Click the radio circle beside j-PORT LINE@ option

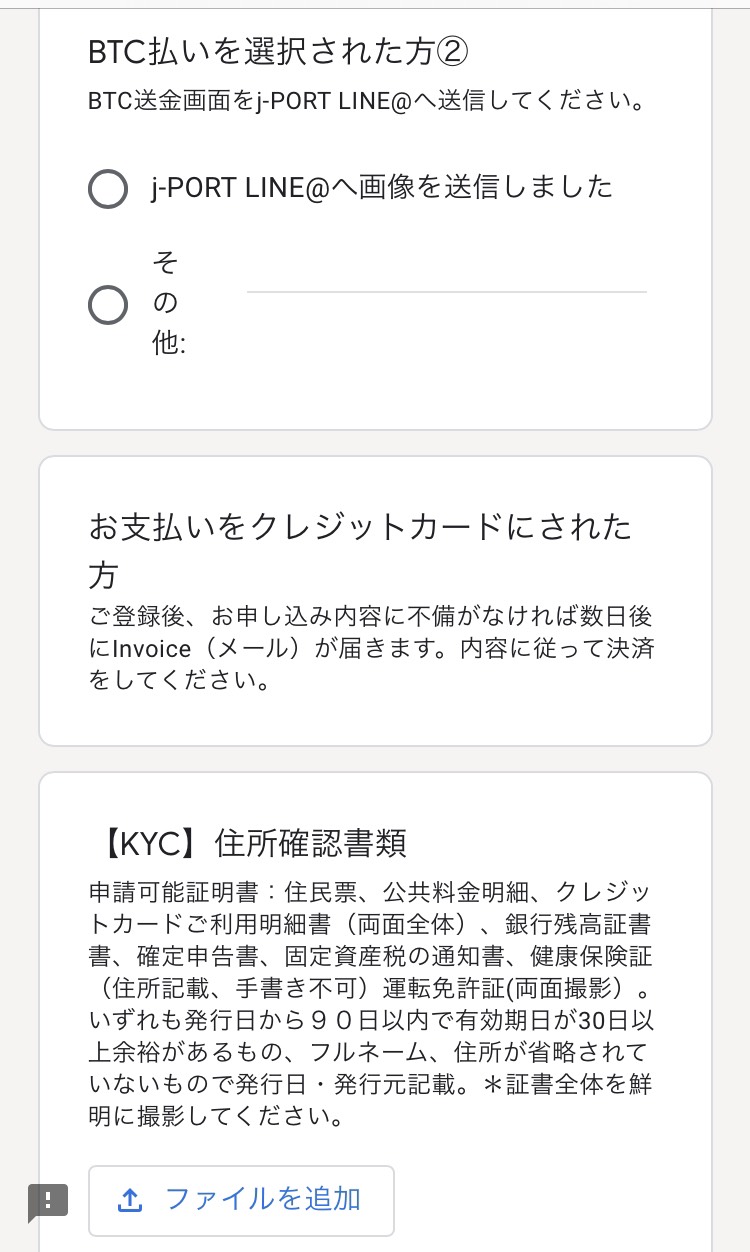[107, 188]
